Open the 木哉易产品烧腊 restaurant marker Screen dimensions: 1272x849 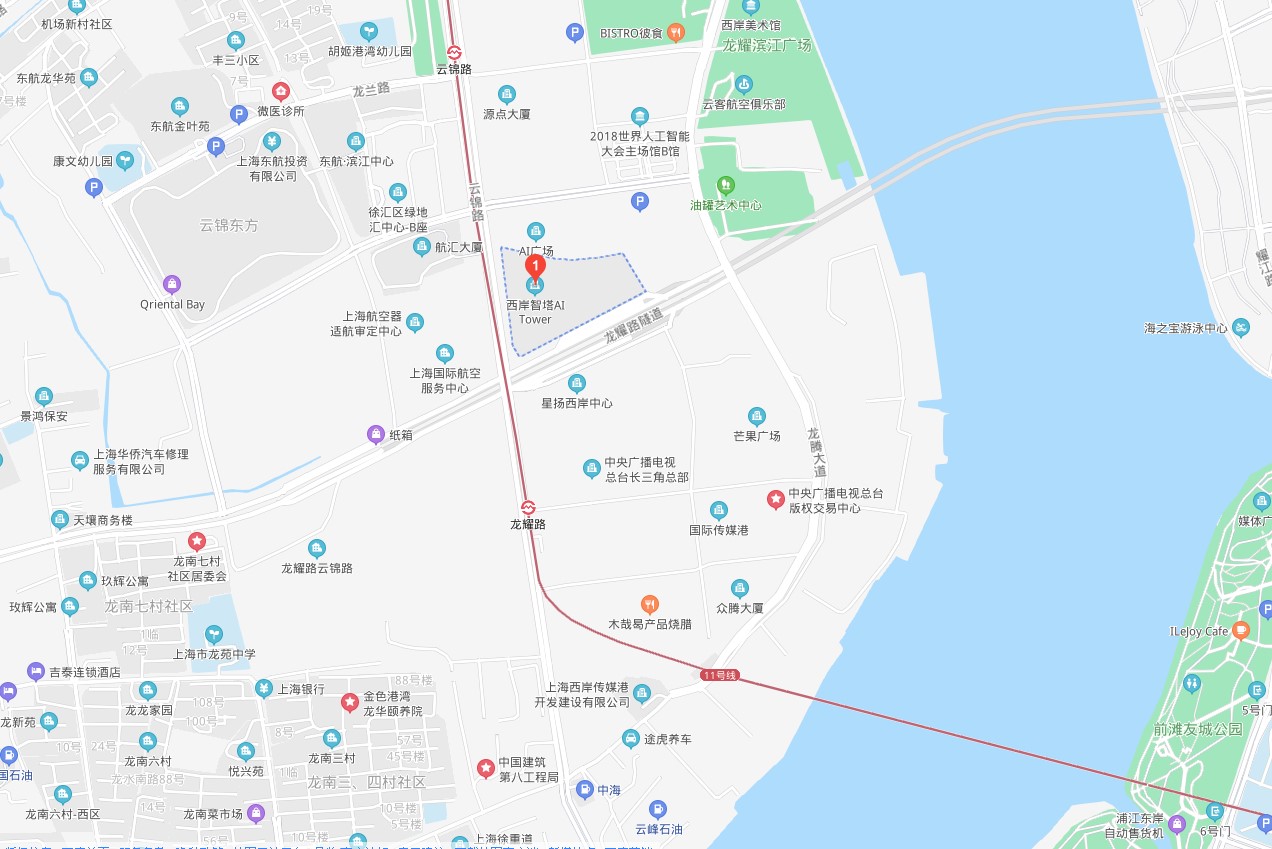pos(650,604)
